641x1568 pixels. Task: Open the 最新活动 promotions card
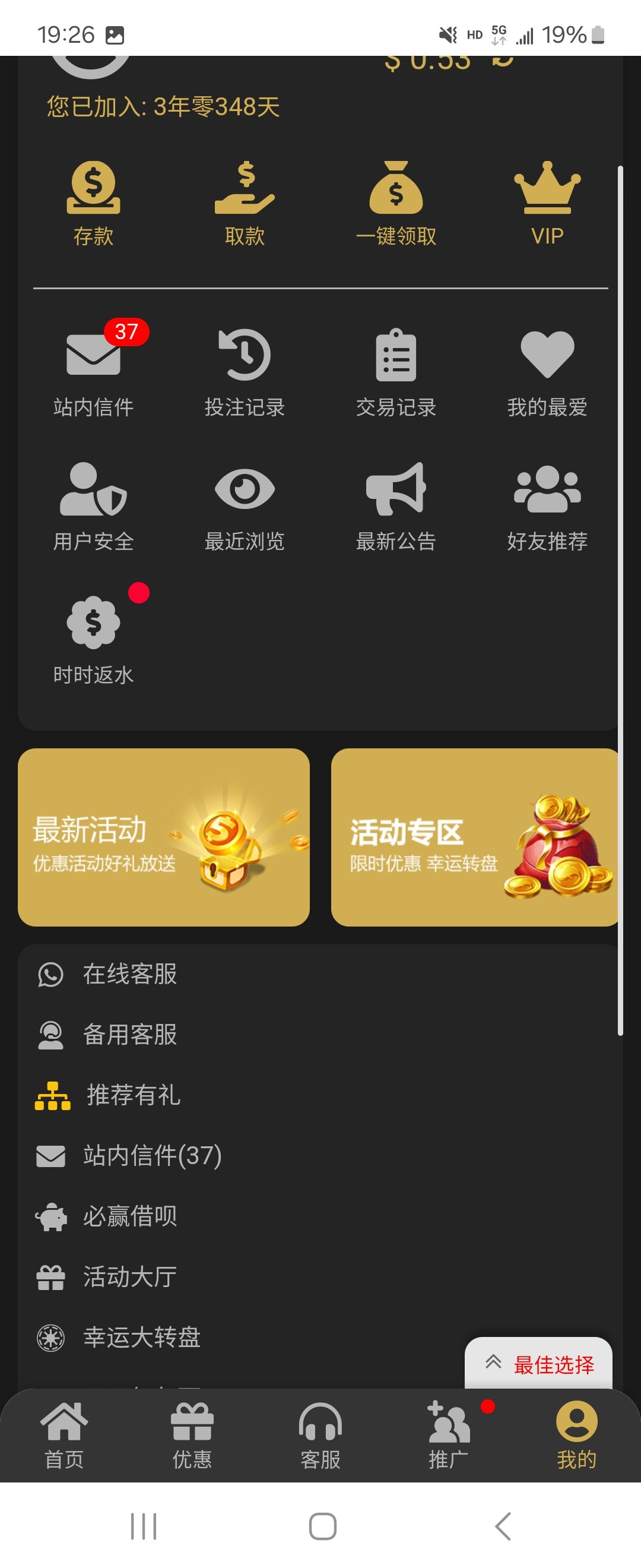pyautogui.click(x=164, y=837)
